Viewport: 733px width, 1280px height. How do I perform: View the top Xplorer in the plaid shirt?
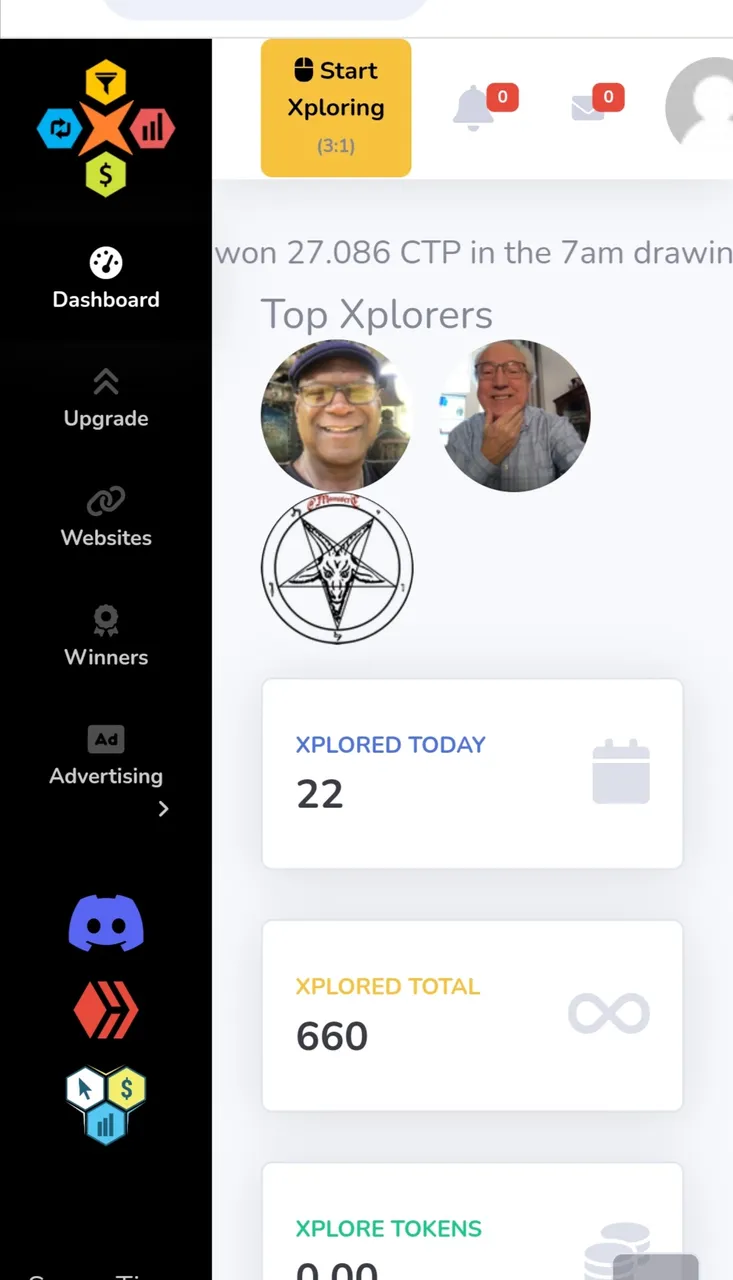[515, 415]
